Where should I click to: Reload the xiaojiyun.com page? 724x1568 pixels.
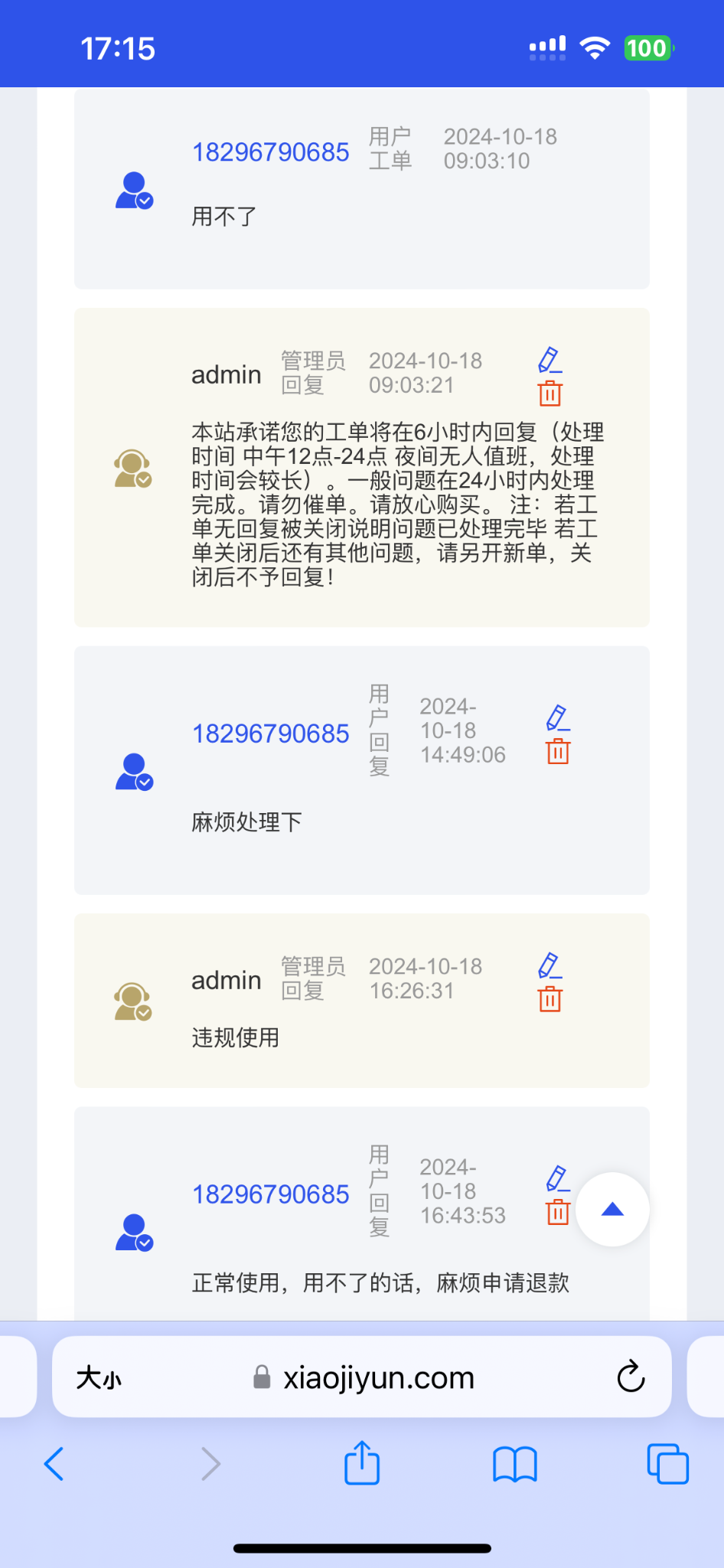(631, 1377)
